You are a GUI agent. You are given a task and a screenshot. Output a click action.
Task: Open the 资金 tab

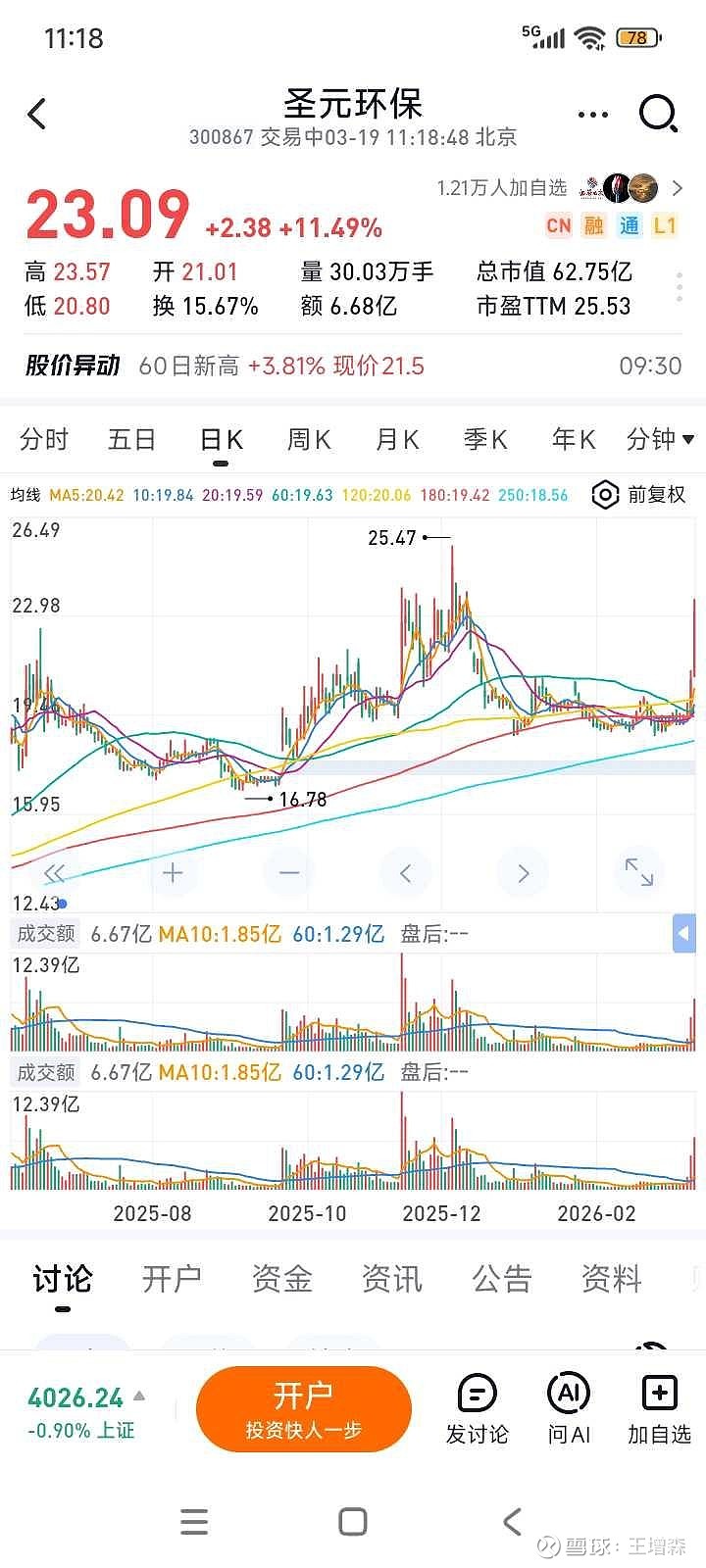point(281,1279)
